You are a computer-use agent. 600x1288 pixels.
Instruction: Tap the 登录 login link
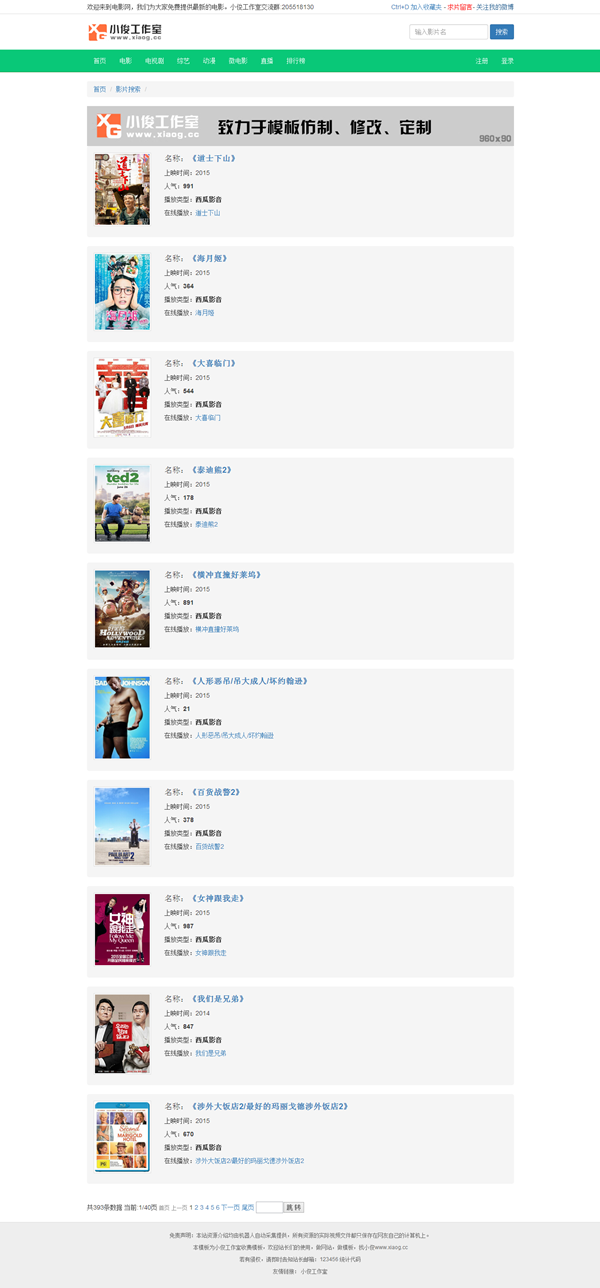pos(507,61)
